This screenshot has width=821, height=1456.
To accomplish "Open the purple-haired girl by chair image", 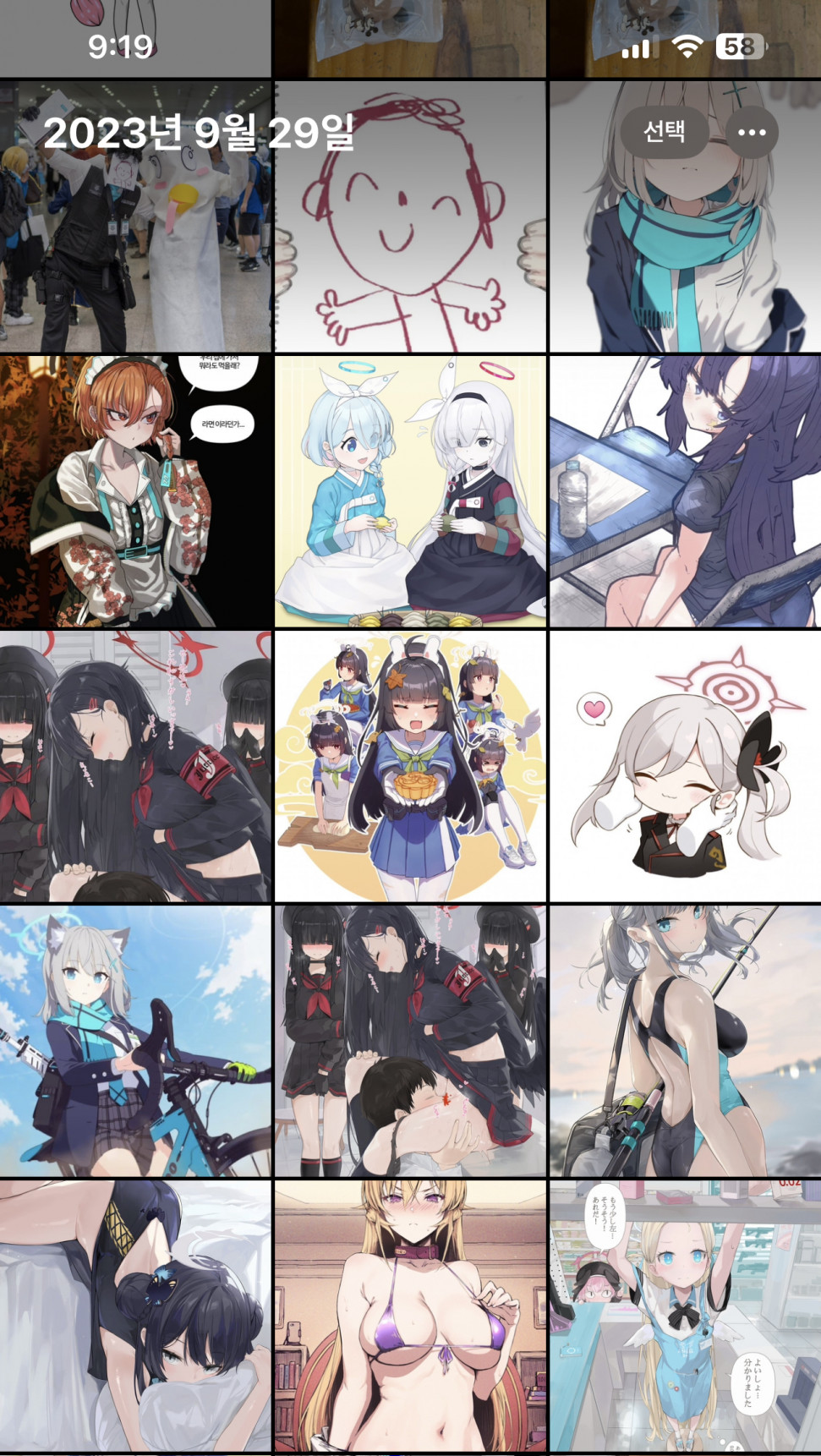I will 685,491.
